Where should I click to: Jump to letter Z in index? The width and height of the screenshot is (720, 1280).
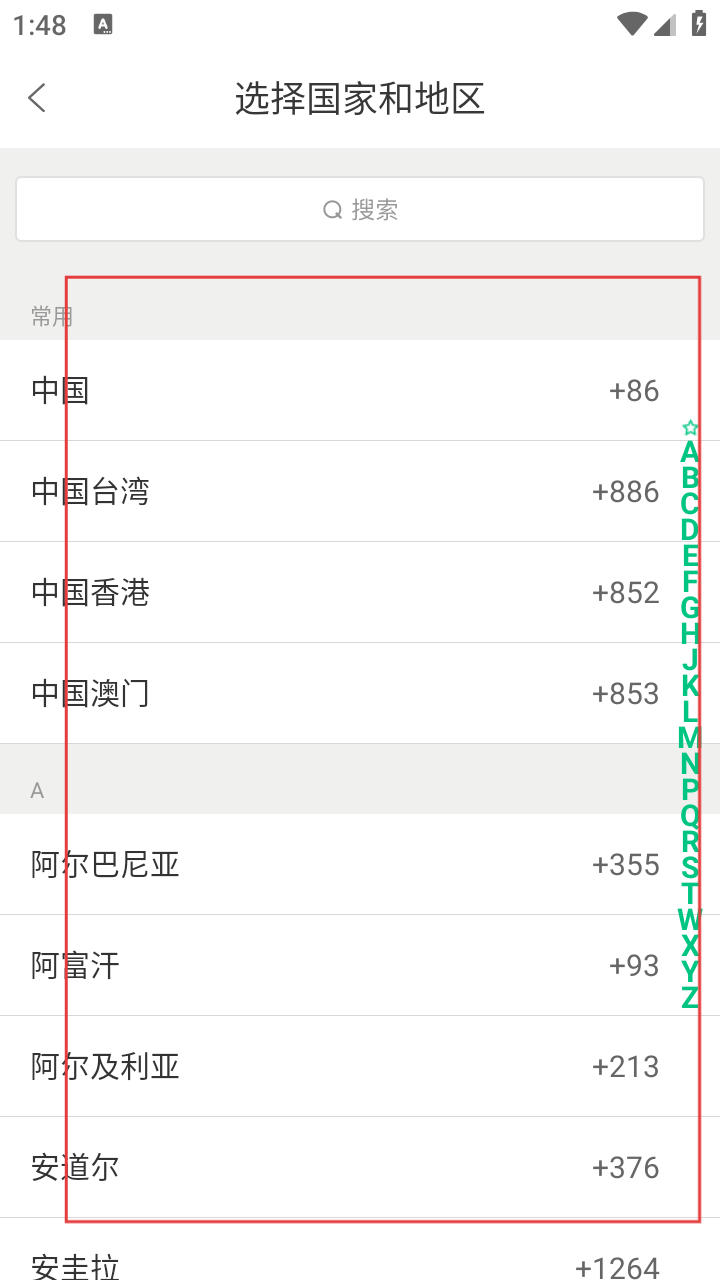(690, 997)
